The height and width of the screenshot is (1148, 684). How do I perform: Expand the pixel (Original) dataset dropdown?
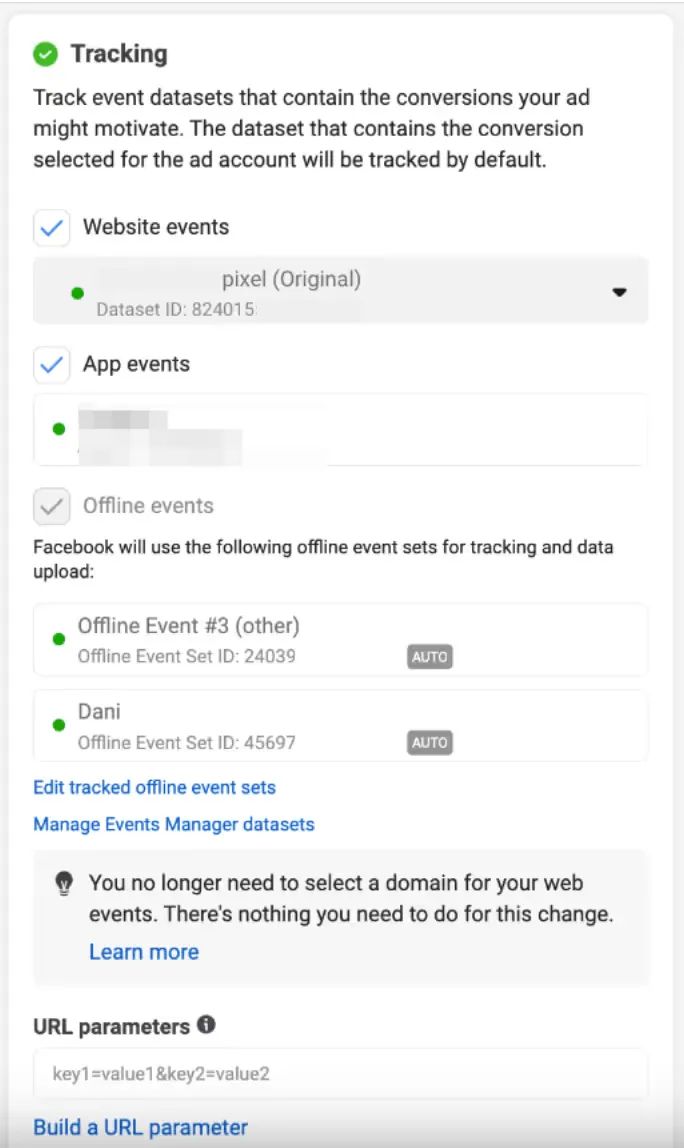click(341, 291)
